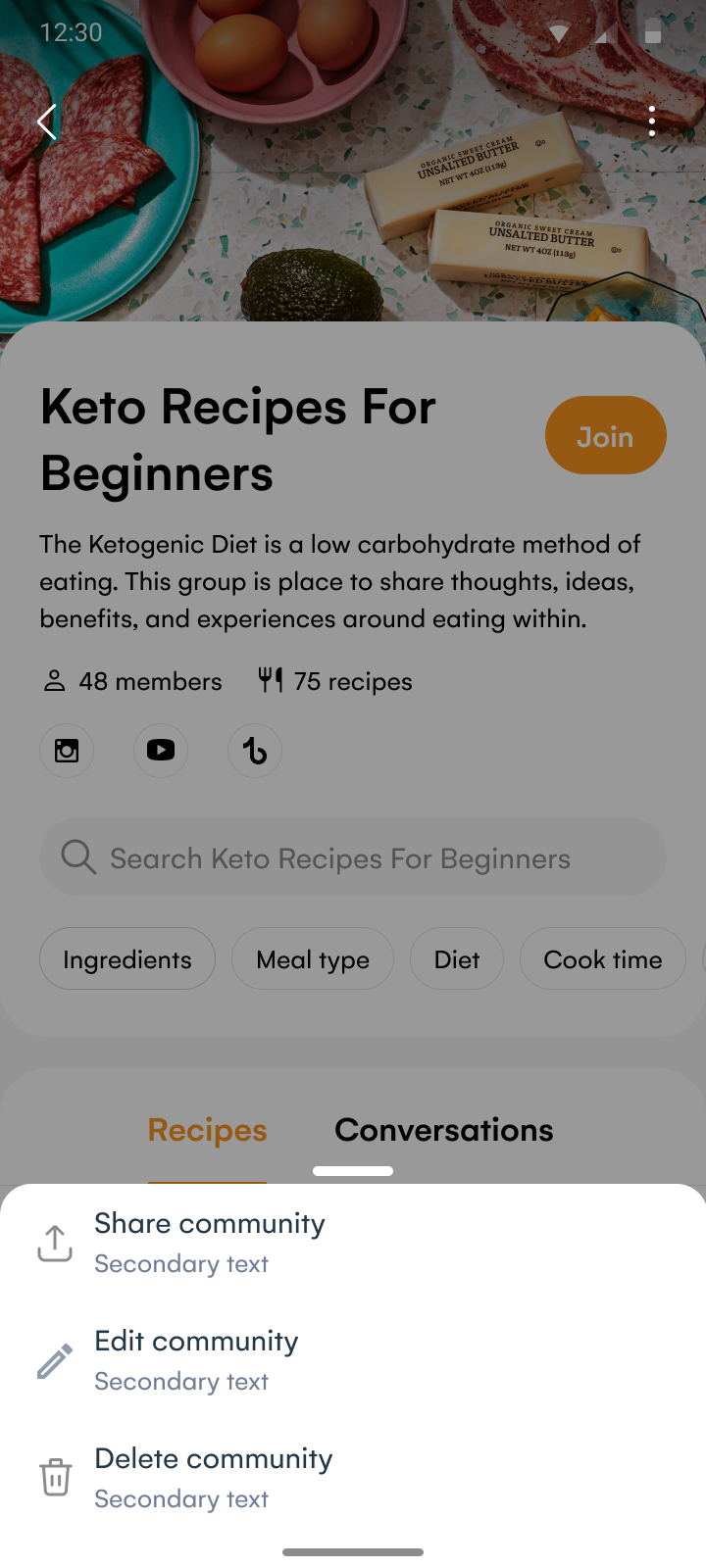The image size is (706, 1568).
Task: Open the three-dot overflow menu
Action: (652, 122)
